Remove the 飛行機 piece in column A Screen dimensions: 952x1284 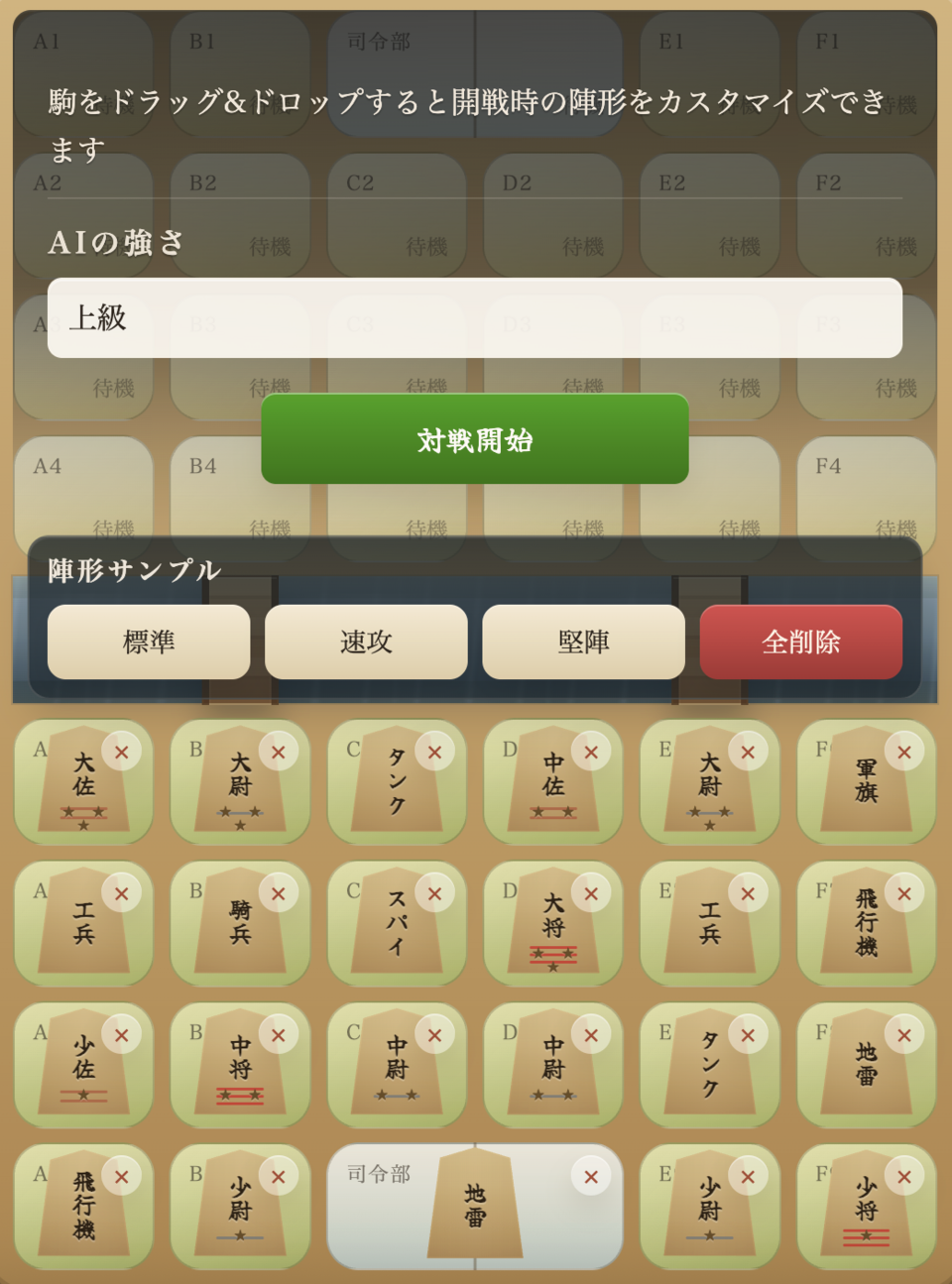tap(122, 1177)
